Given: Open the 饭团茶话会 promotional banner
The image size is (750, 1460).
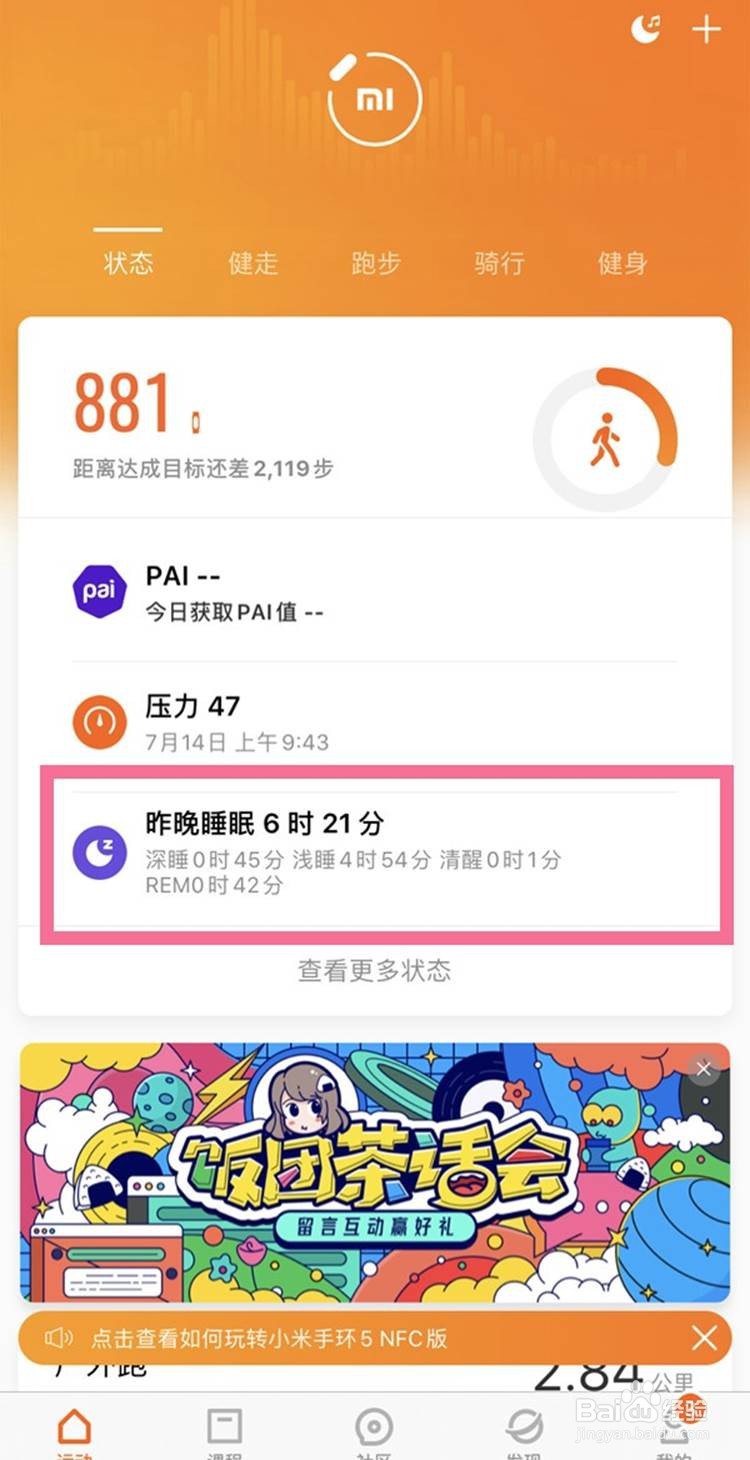Looking at the screenshot, I should point(374,1170).
